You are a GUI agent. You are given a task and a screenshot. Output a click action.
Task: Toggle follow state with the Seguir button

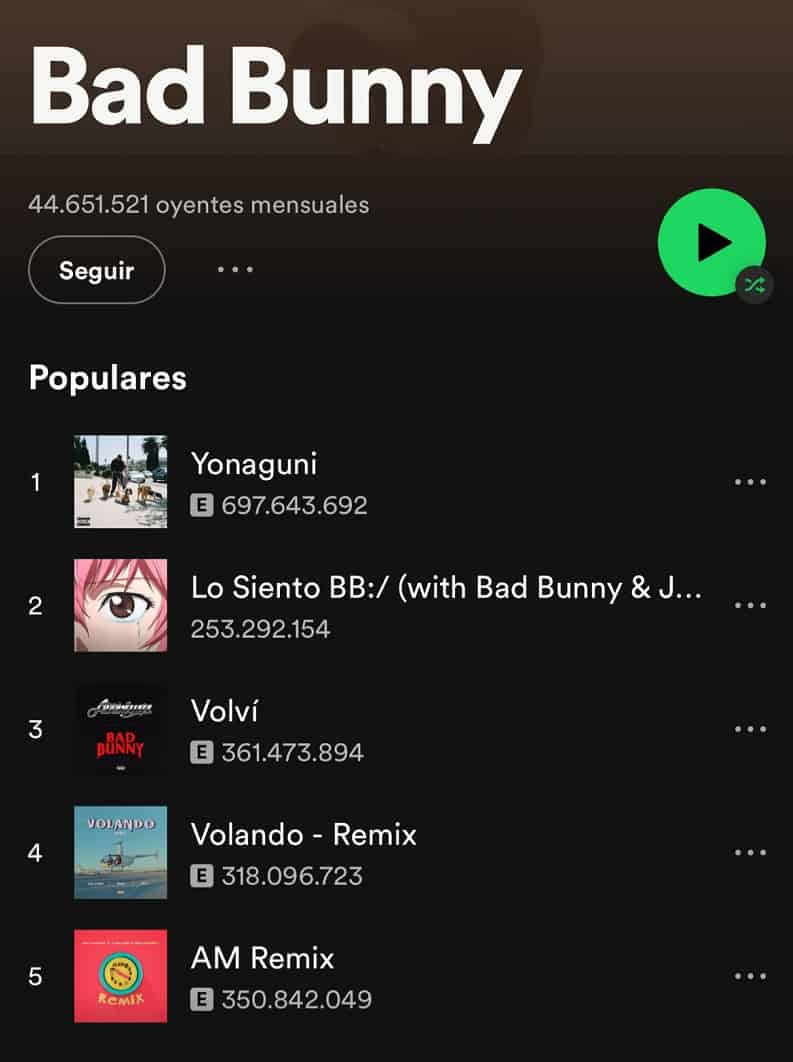96,269
